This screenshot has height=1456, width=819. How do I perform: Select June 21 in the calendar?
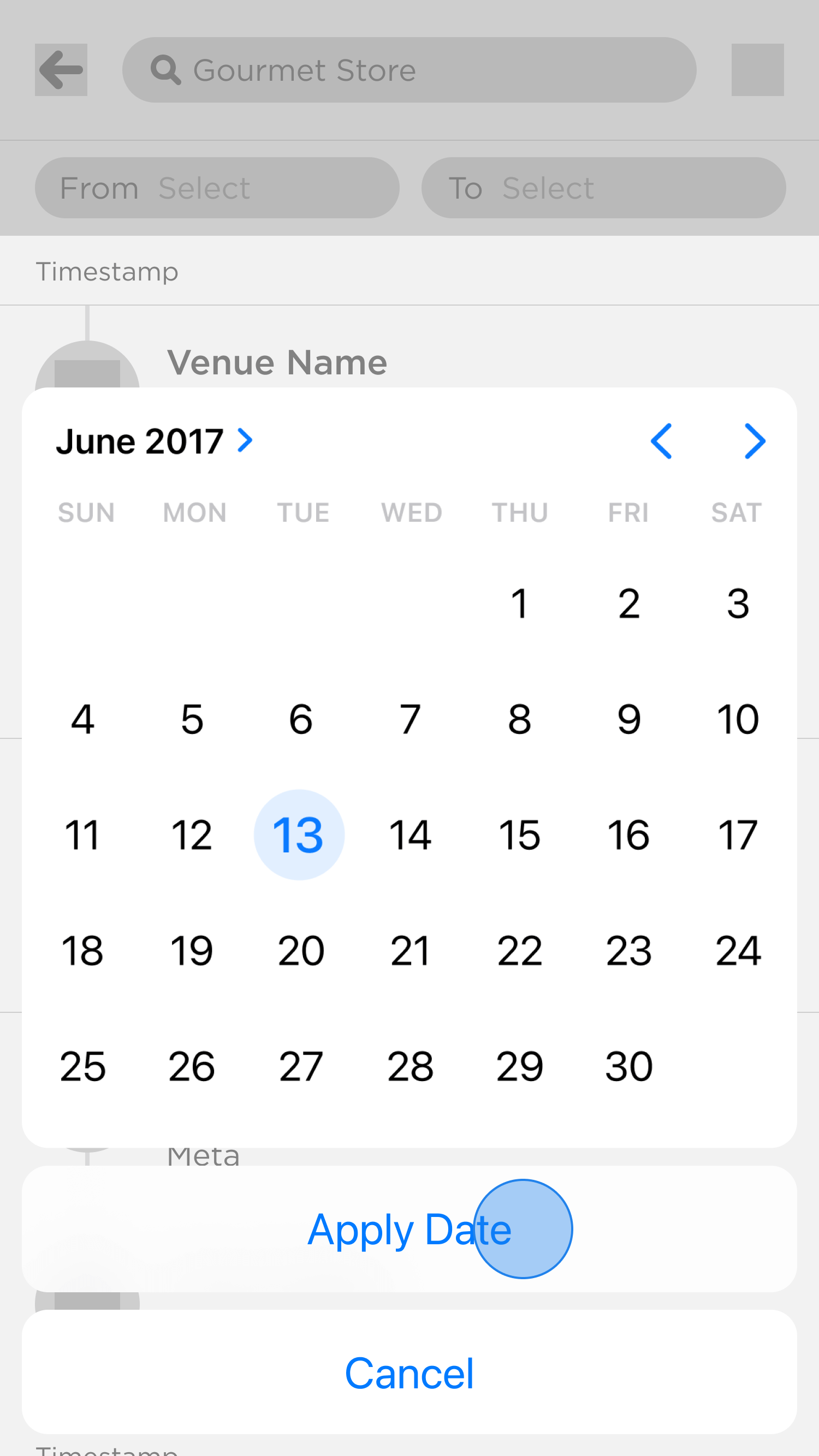[x=410, y=951]
